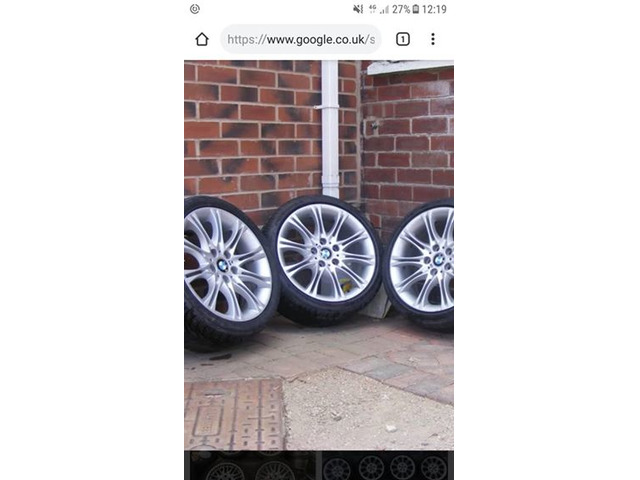Screen dimensions: 640x480
Task: Open Chrome's three-dot overflow menu
Action: pyautogui.click(x=433, y=39)
